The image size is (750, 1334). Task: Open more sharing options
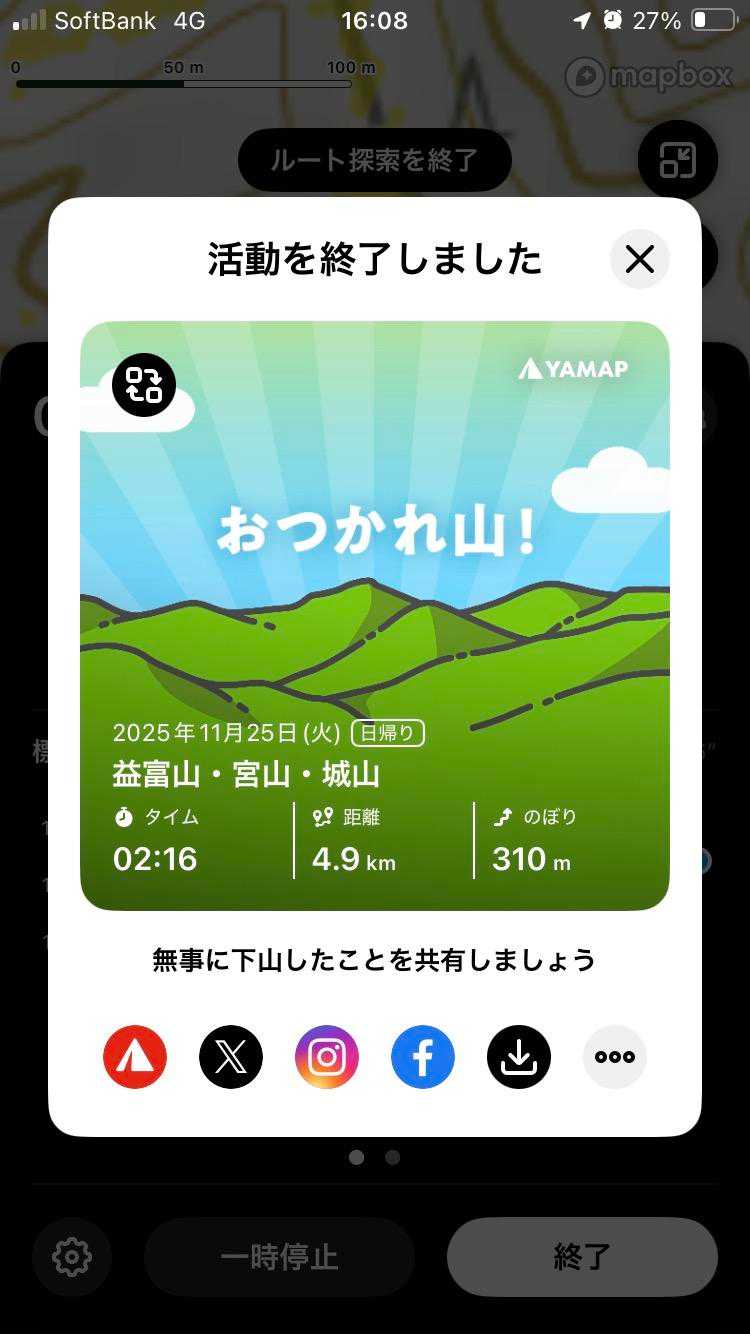pos(615,1057)
